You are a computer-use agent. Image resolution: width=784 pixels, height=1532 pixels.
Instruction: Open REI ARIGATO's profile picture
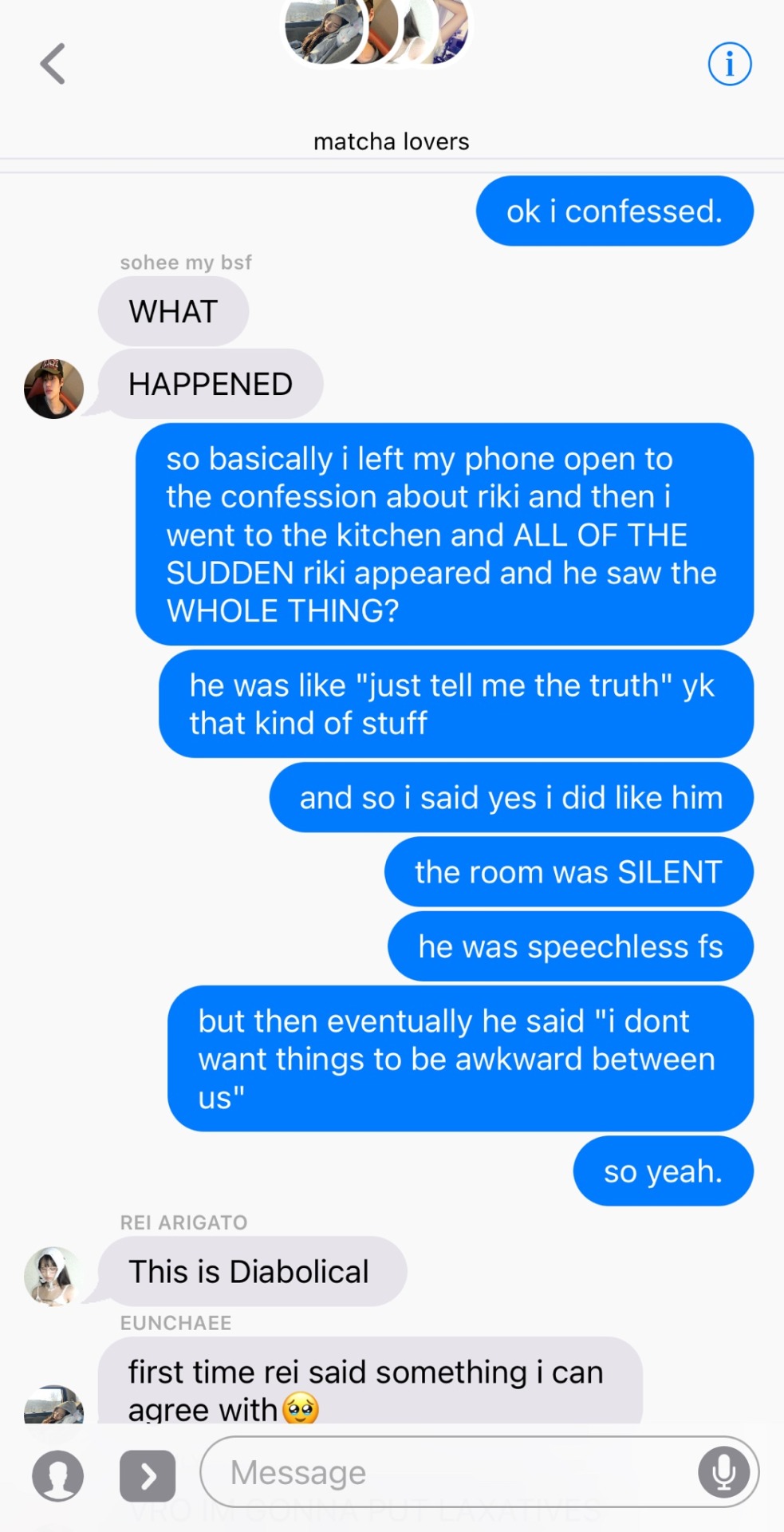click(53, 1275)
